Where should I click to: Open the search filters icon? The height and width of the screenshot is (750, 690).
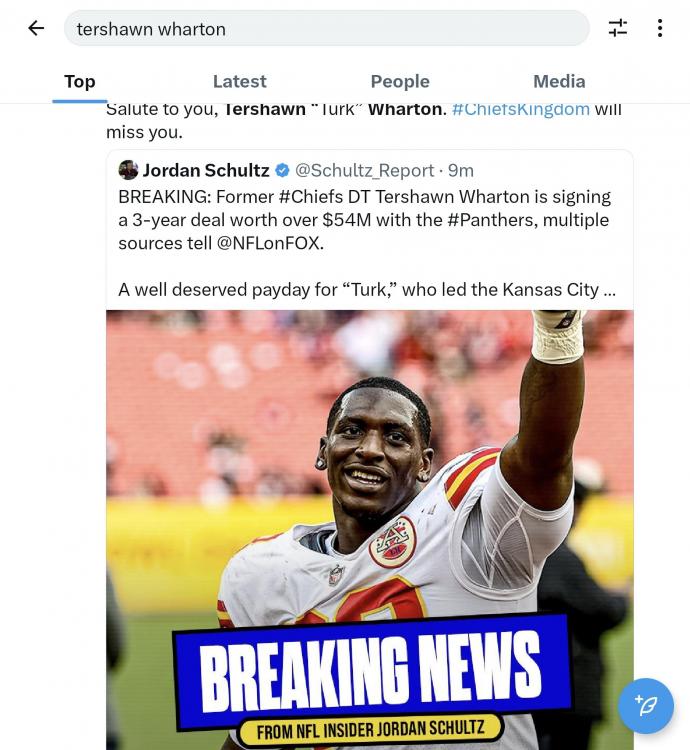(x=618, y=28)
